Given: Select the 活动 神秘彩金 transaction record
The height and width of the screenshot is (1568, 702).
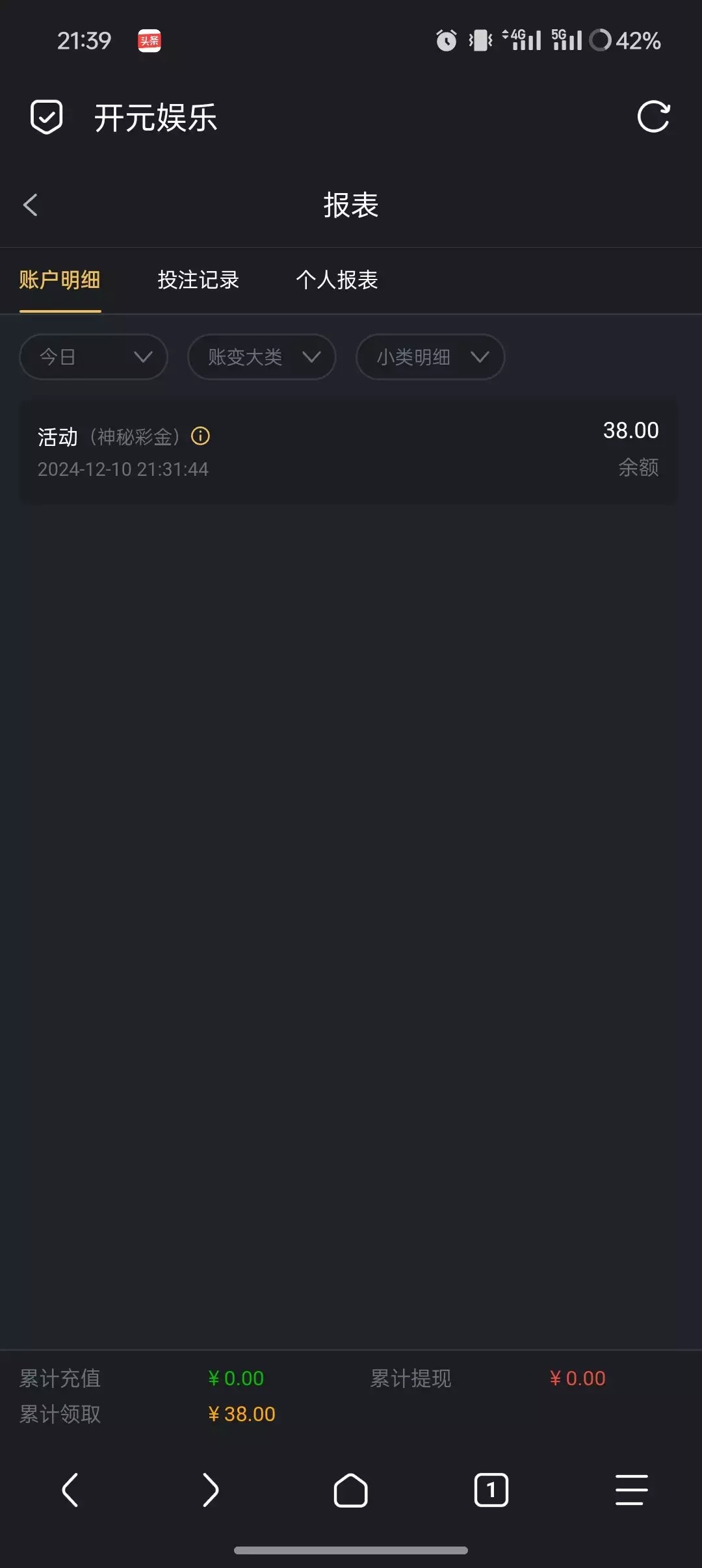Looking at the screenshot, I should point(351,450).
